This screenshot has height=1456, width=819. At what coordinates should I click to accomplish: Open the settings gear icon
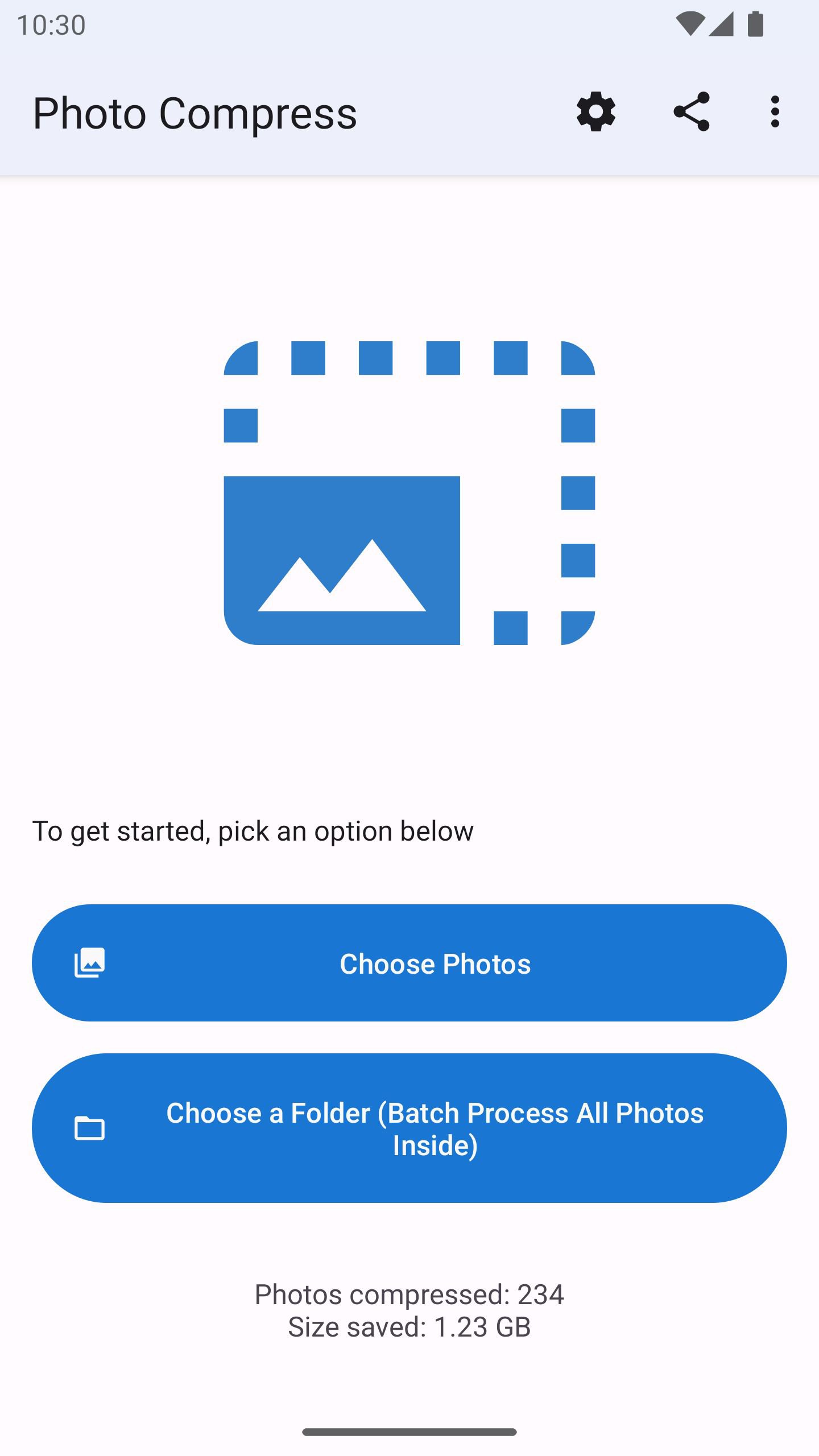click(x=595, y=112)
